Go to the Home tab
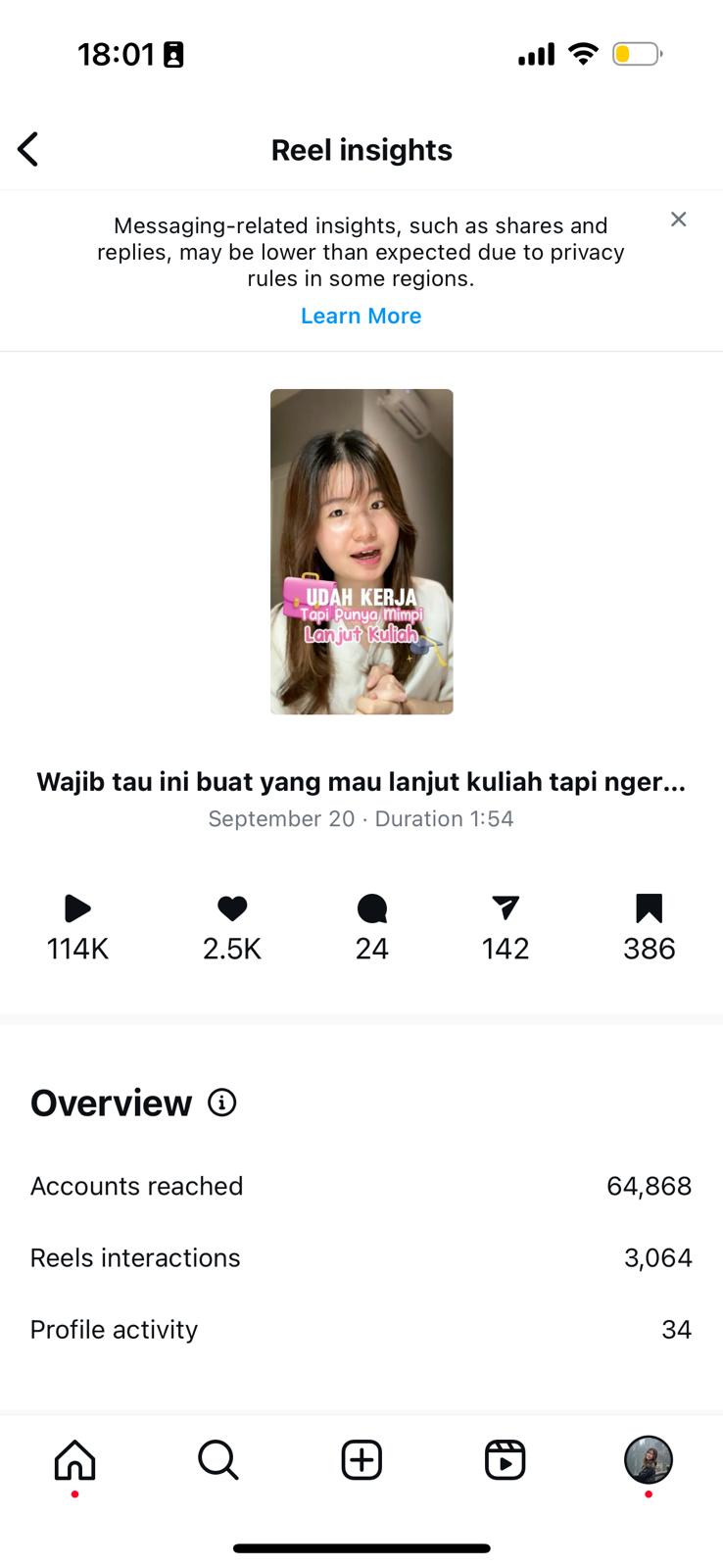This screenshot has height=1568, width=723. click(74, 1460)
